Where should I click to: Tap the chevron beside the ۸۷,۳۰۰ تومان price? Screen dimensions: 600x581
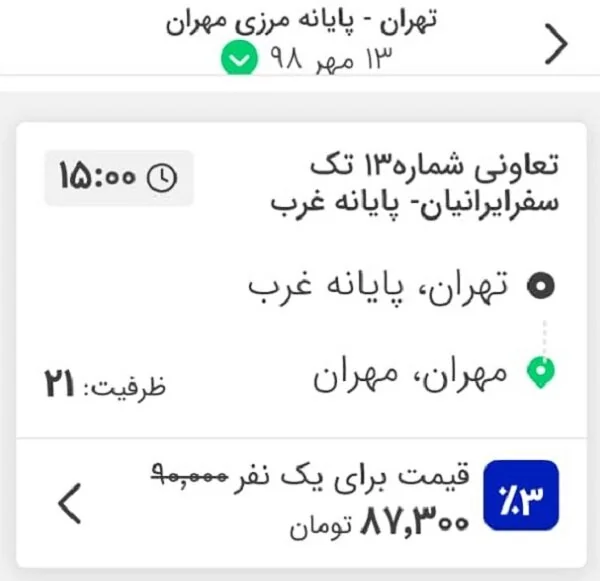[69, 504]
